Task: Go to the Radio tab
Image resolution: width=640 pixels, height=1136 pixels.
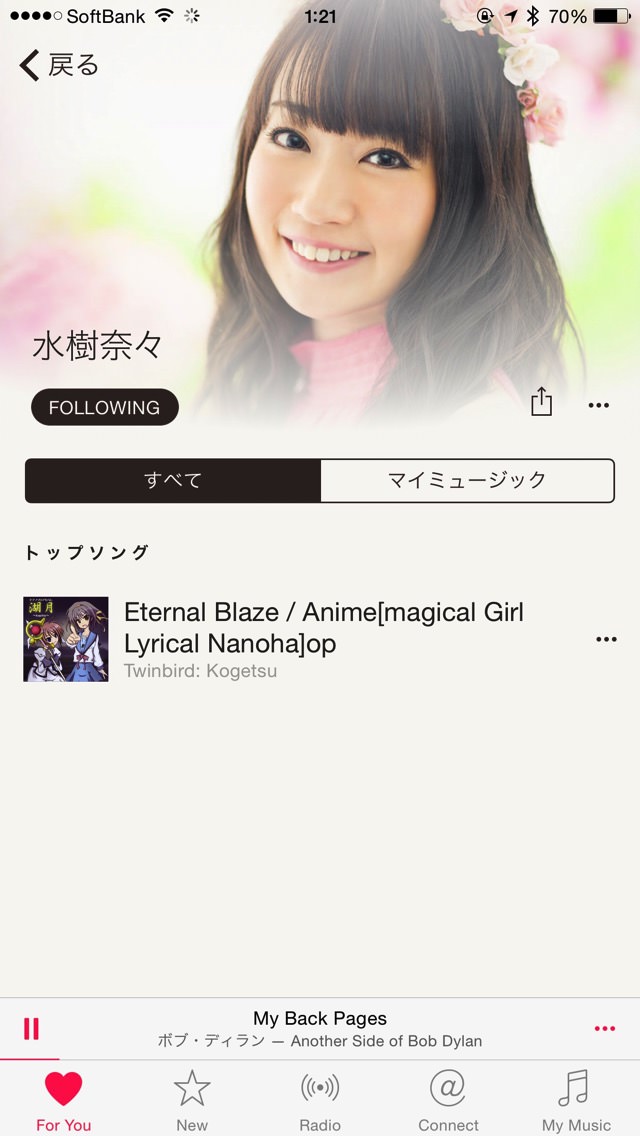Action: pyautogui.click(x=320, y=1098)
